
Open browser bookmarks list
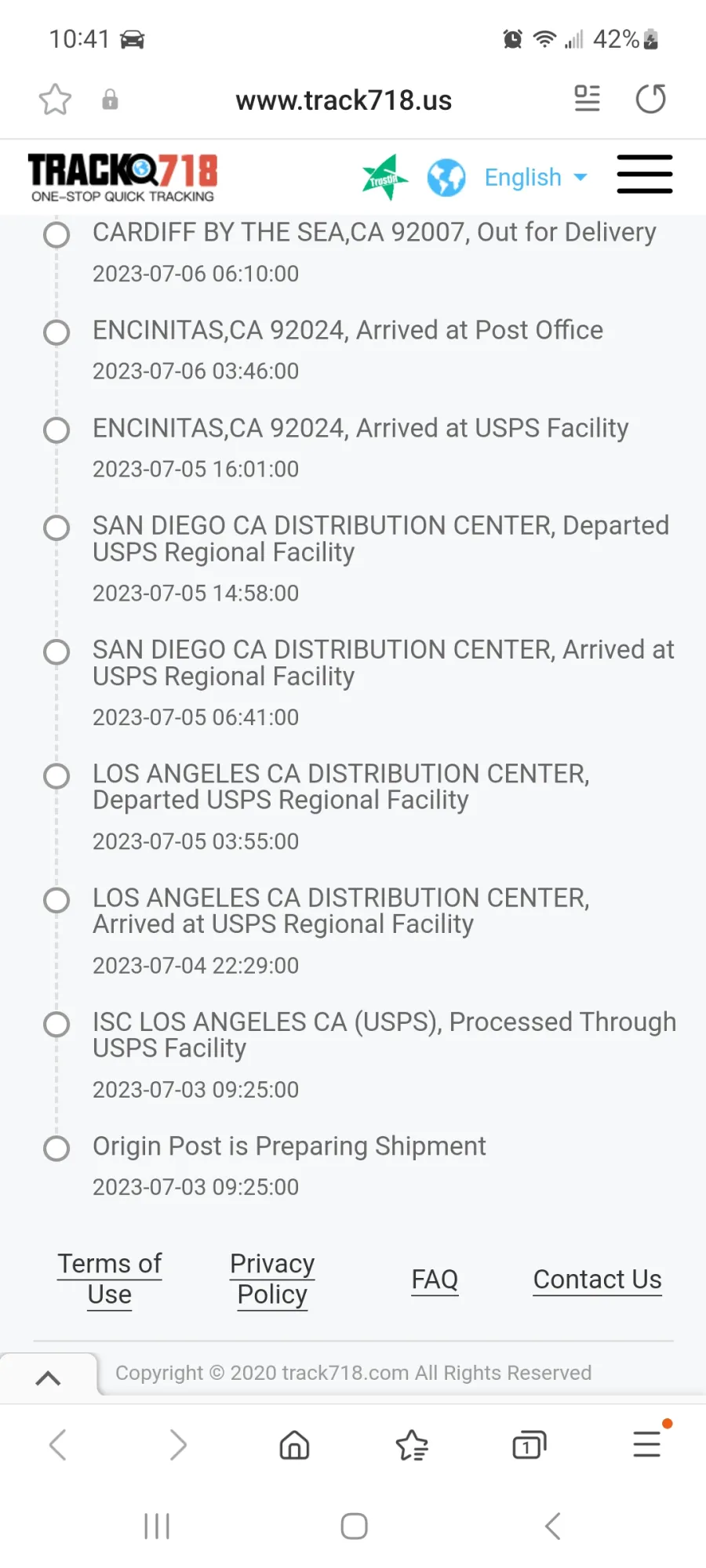[x=412, y=1445]
